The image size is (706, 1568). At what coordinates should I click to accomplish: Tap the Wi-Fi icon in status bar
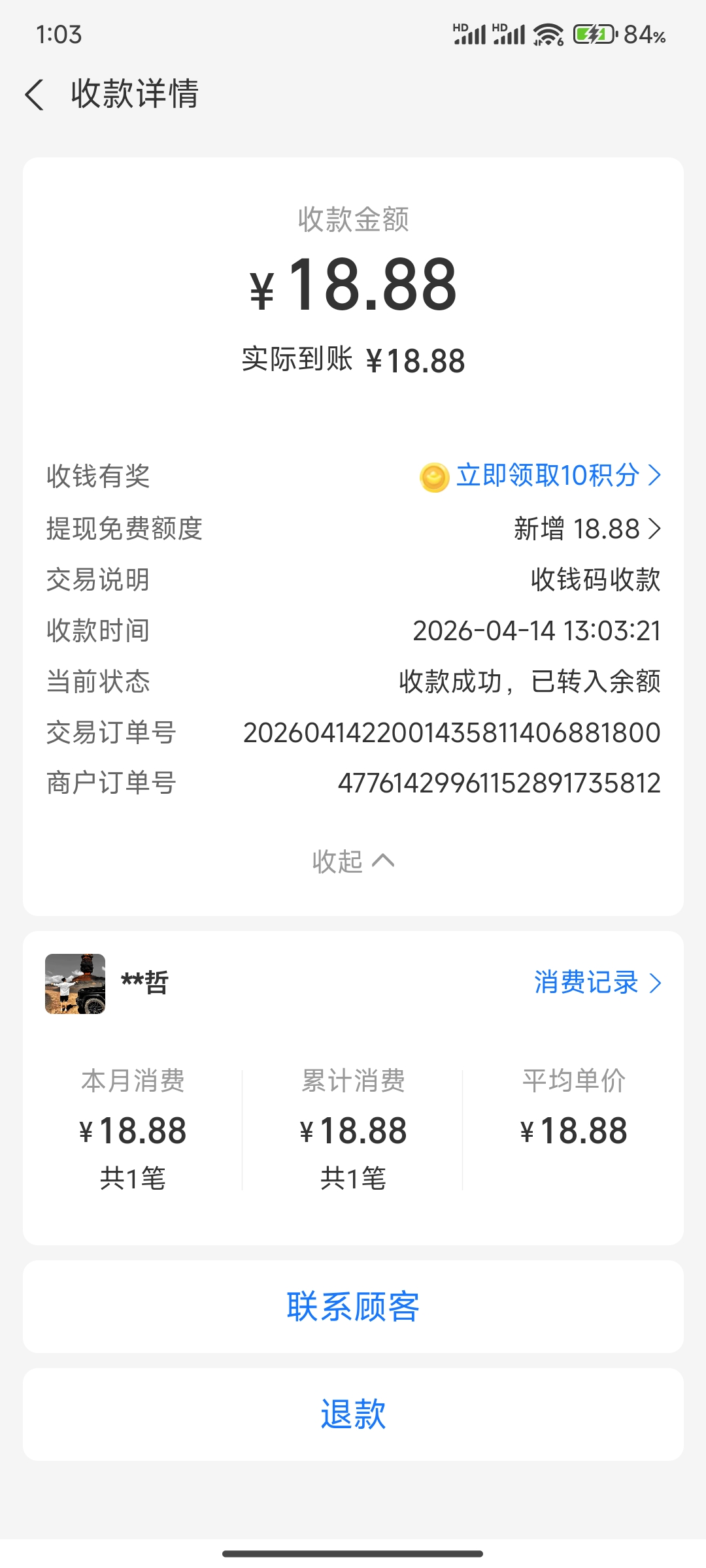pyautogui.click(x=548, y=35)
